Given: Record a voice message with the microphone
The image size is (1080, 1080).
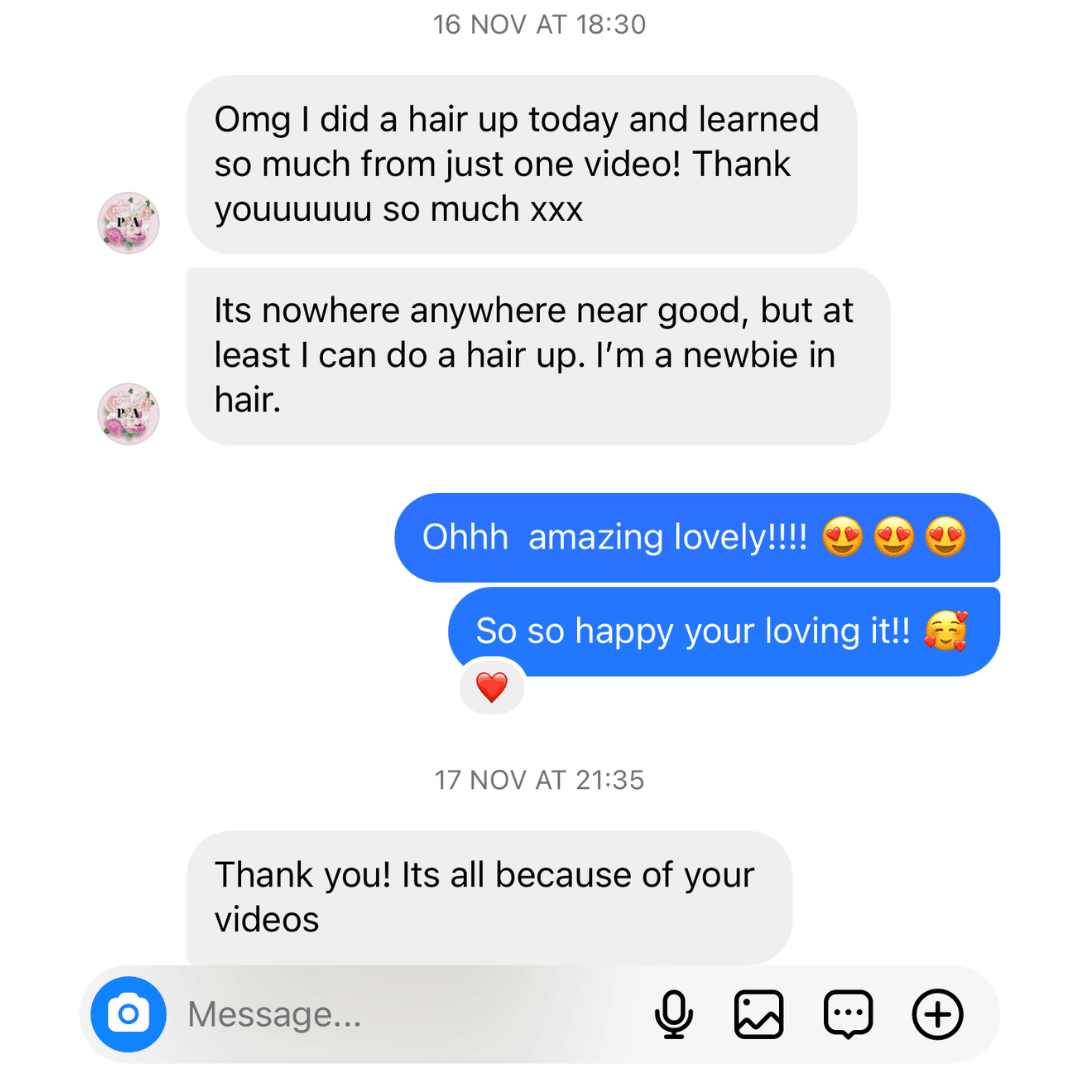Looking at the screenshot, I should point(674,1015).
